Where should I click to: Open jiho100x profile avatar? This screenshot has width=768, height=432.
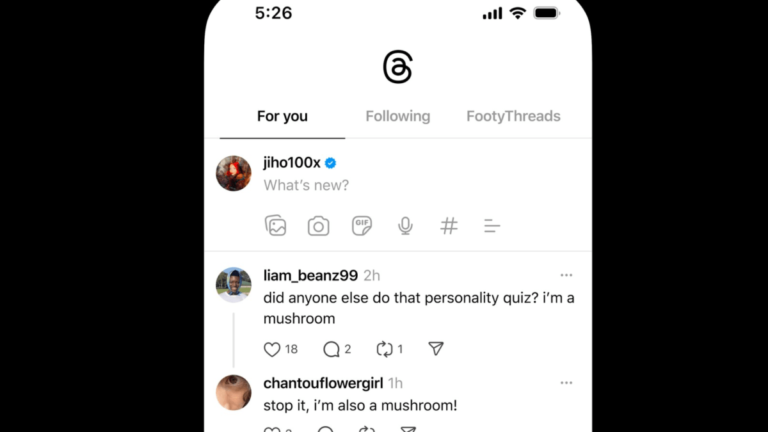233,173
